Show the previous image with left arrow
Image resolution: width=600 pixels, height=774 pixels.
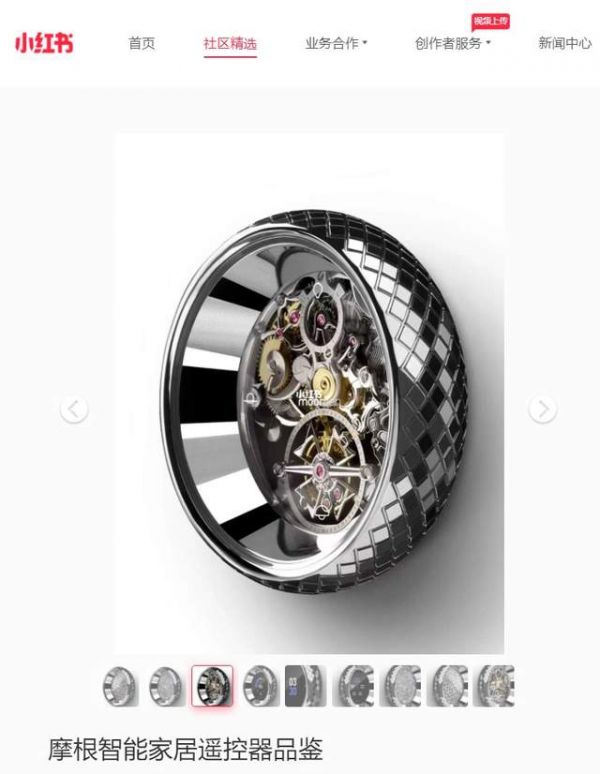74,408
